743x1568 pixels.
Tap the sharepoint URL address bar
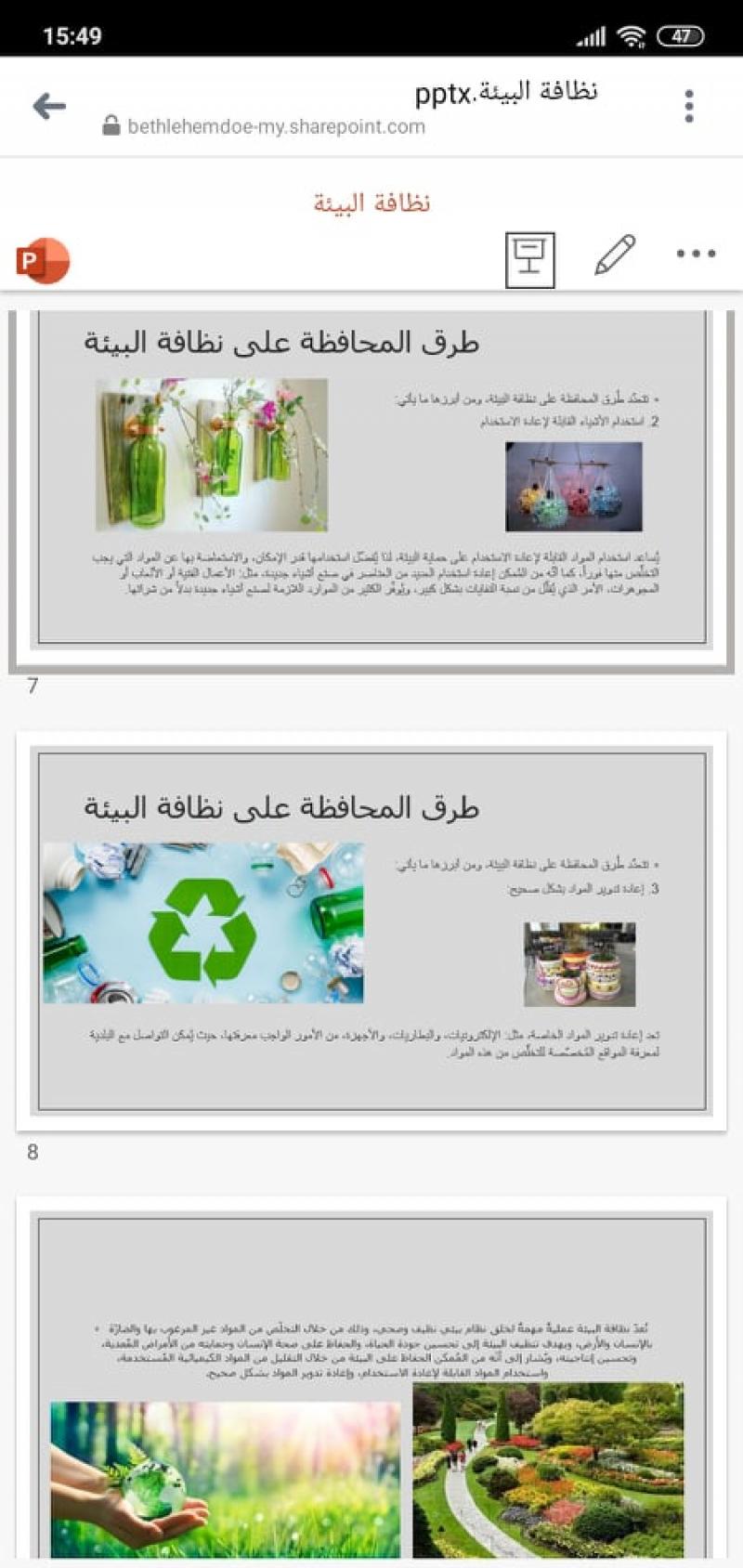(x=276, y=126)
